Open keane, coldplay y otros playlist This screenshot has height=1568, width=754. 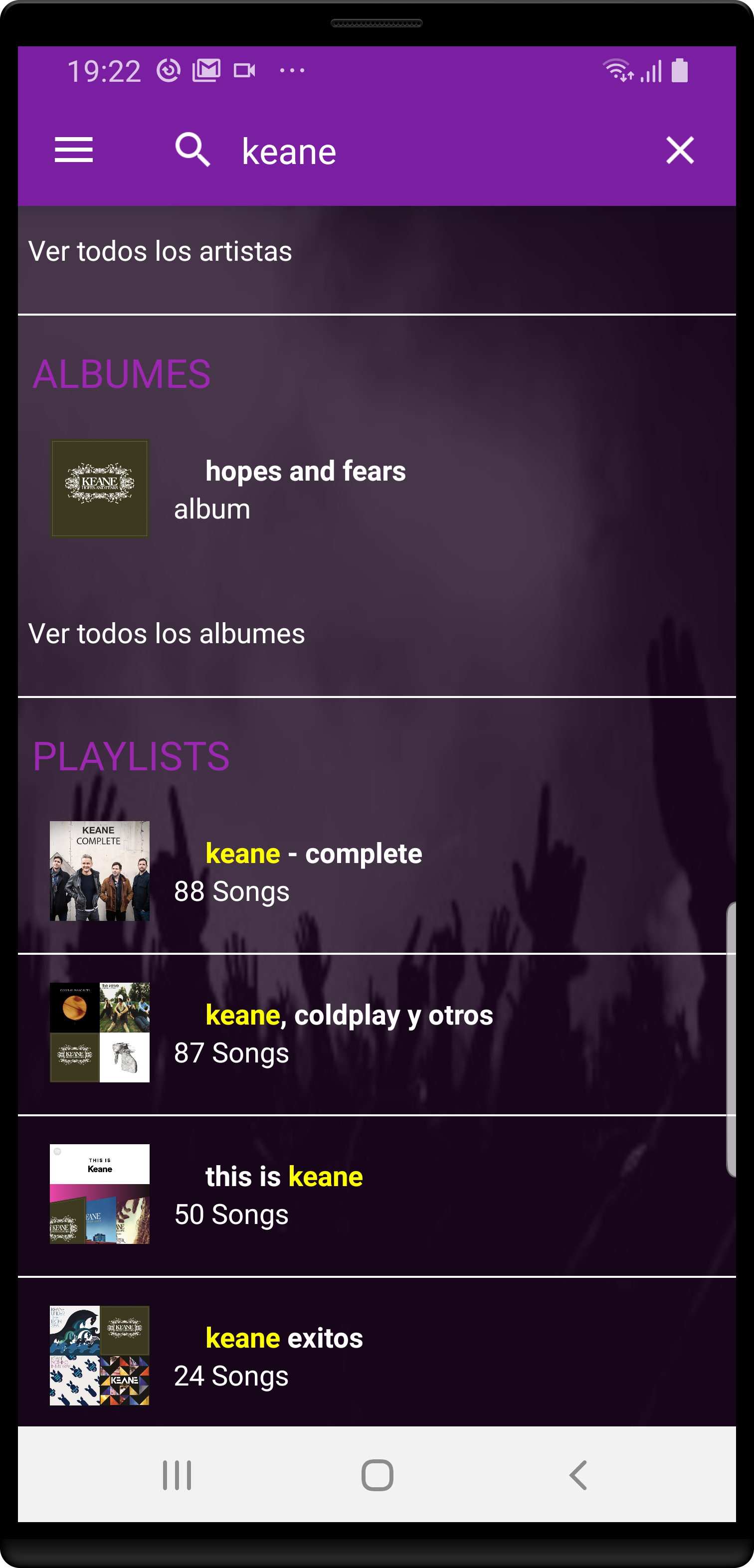349,1033
